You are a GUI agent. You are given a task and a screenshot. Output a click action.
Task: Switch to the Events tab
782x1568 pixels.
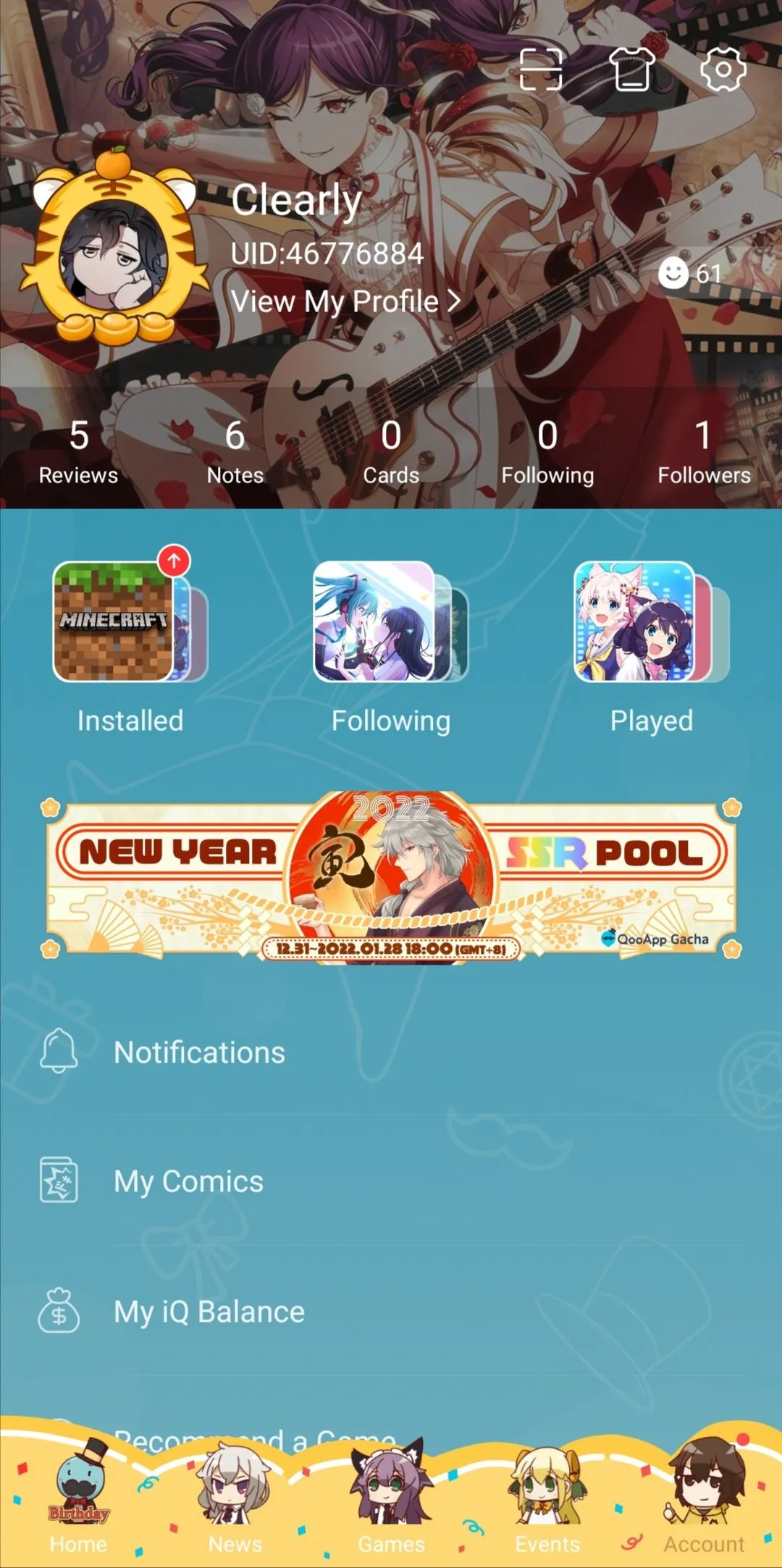[547, 1506]
